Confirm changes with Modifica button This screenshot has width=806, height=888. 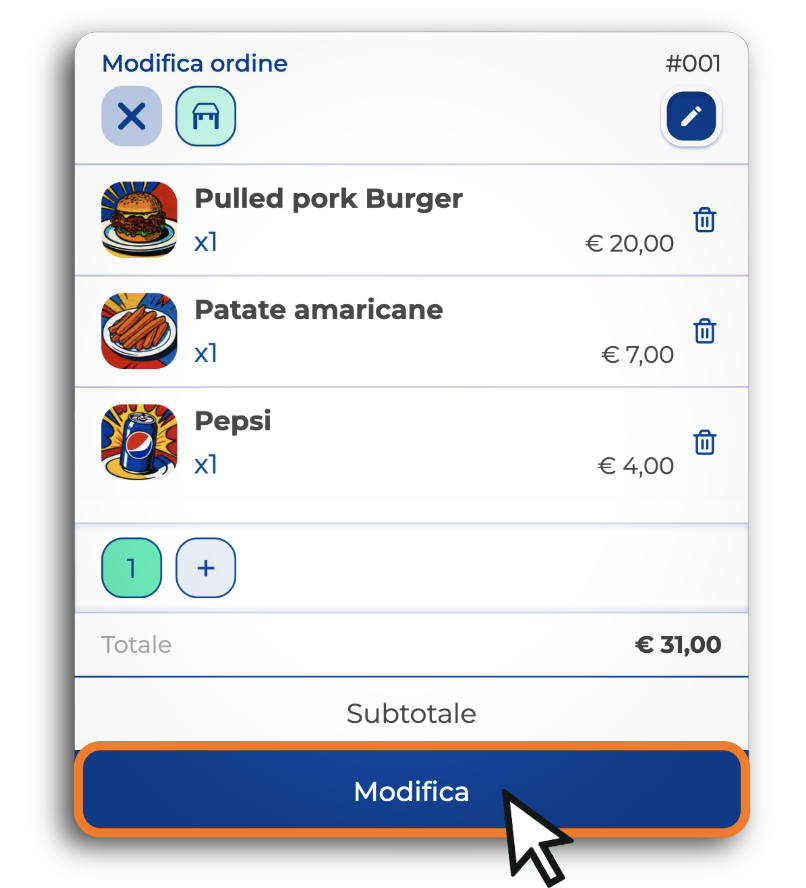pos(411,792)
